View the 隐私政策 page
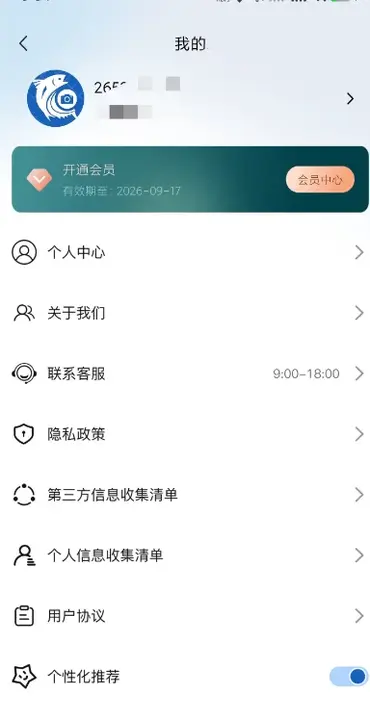The image size is (370, 720). click(185, 434)
